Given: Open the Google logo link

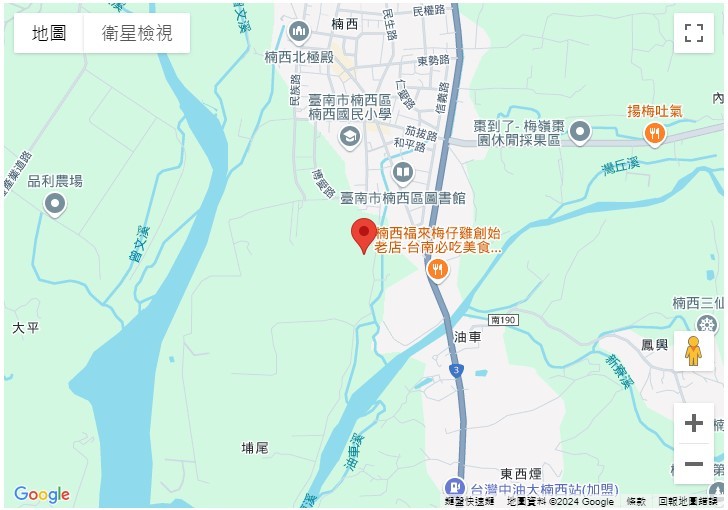Looking at the screenshot, I should click(41, 494).
